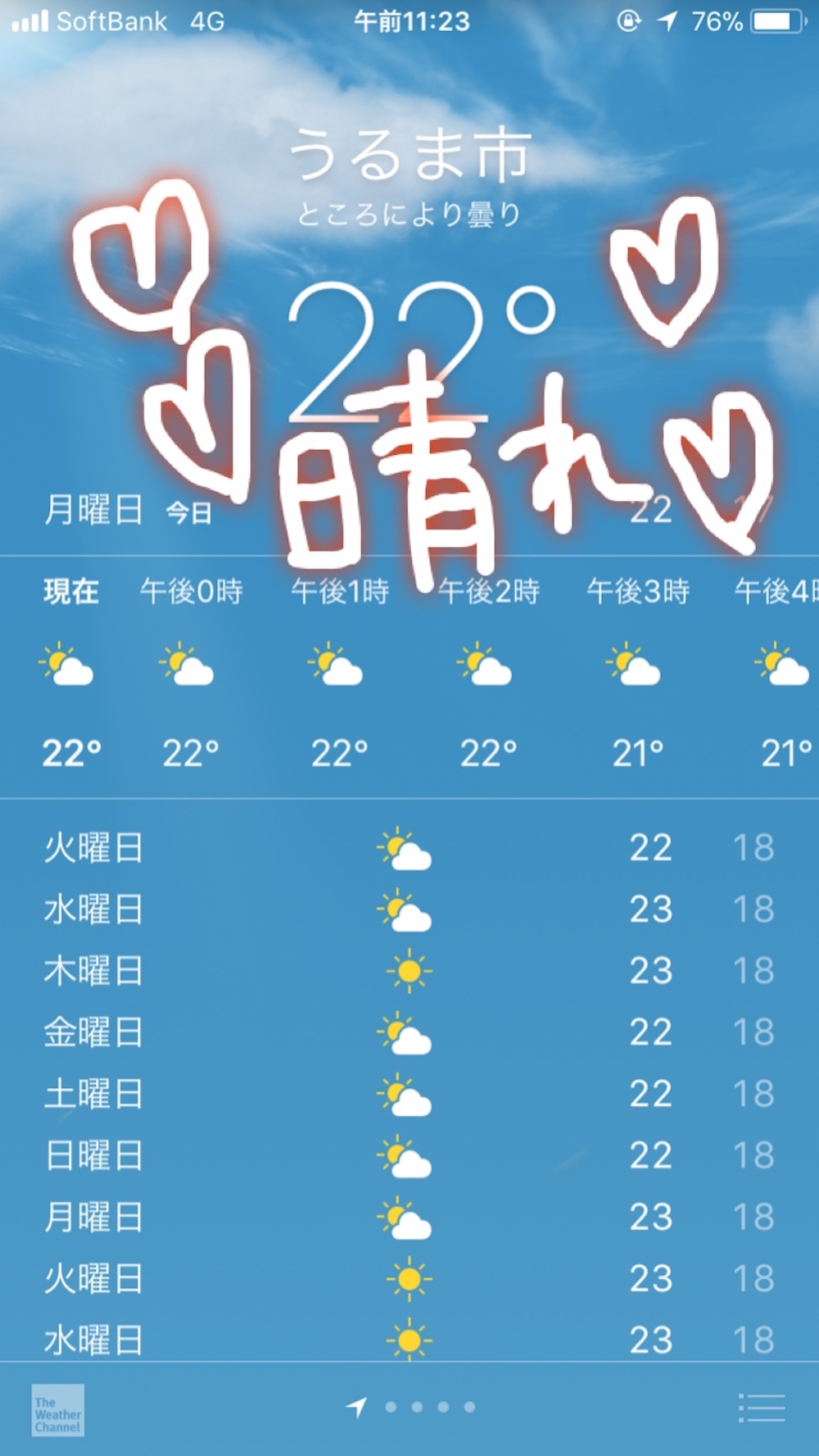Open the city list menu icon
The height and width of the screenshot is (1456, 819).
[762, 1408]
